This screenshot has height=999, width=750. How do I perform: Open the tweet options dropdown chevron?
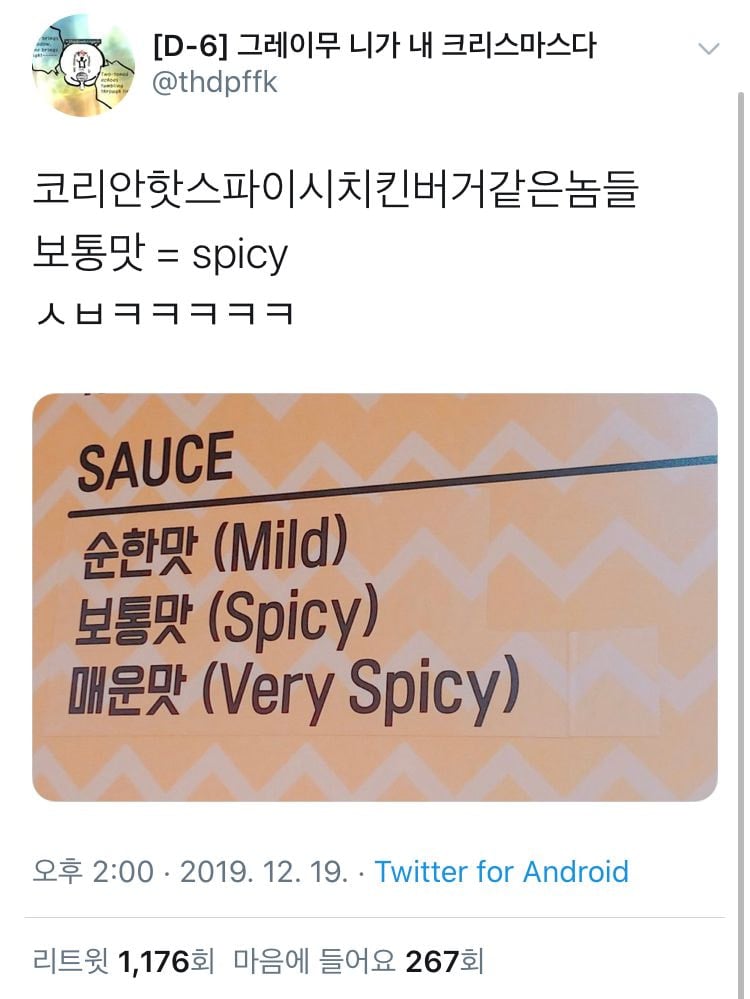(709, 49)
